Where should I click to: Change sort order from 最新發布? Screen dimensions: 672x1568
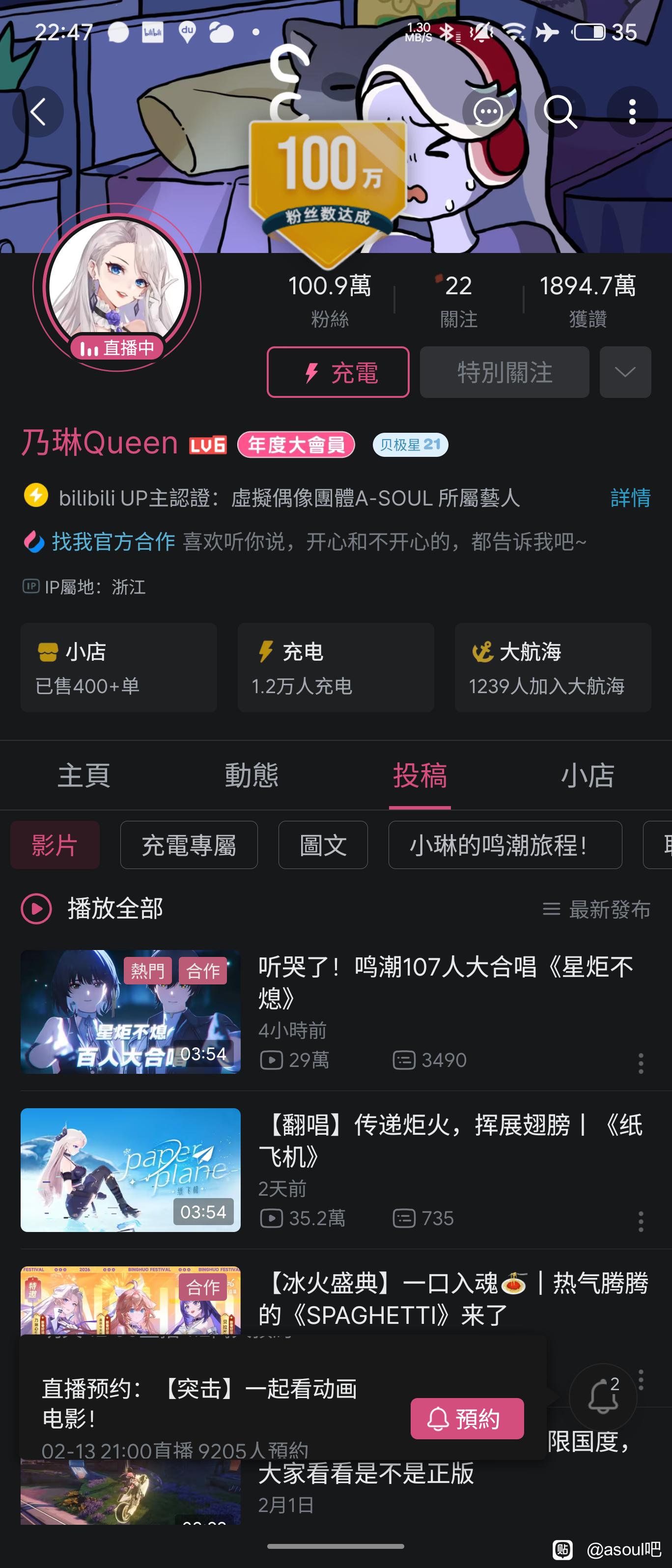(x=597, y=909)
